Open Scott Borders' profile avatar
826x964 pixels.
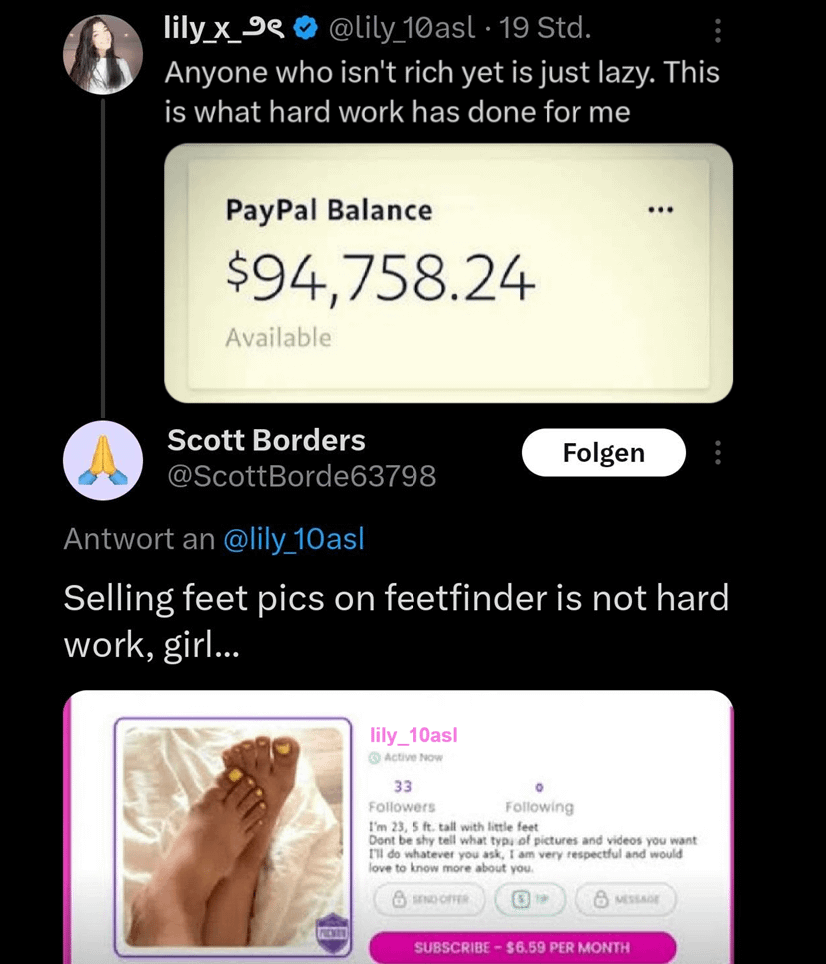point(103,460)
